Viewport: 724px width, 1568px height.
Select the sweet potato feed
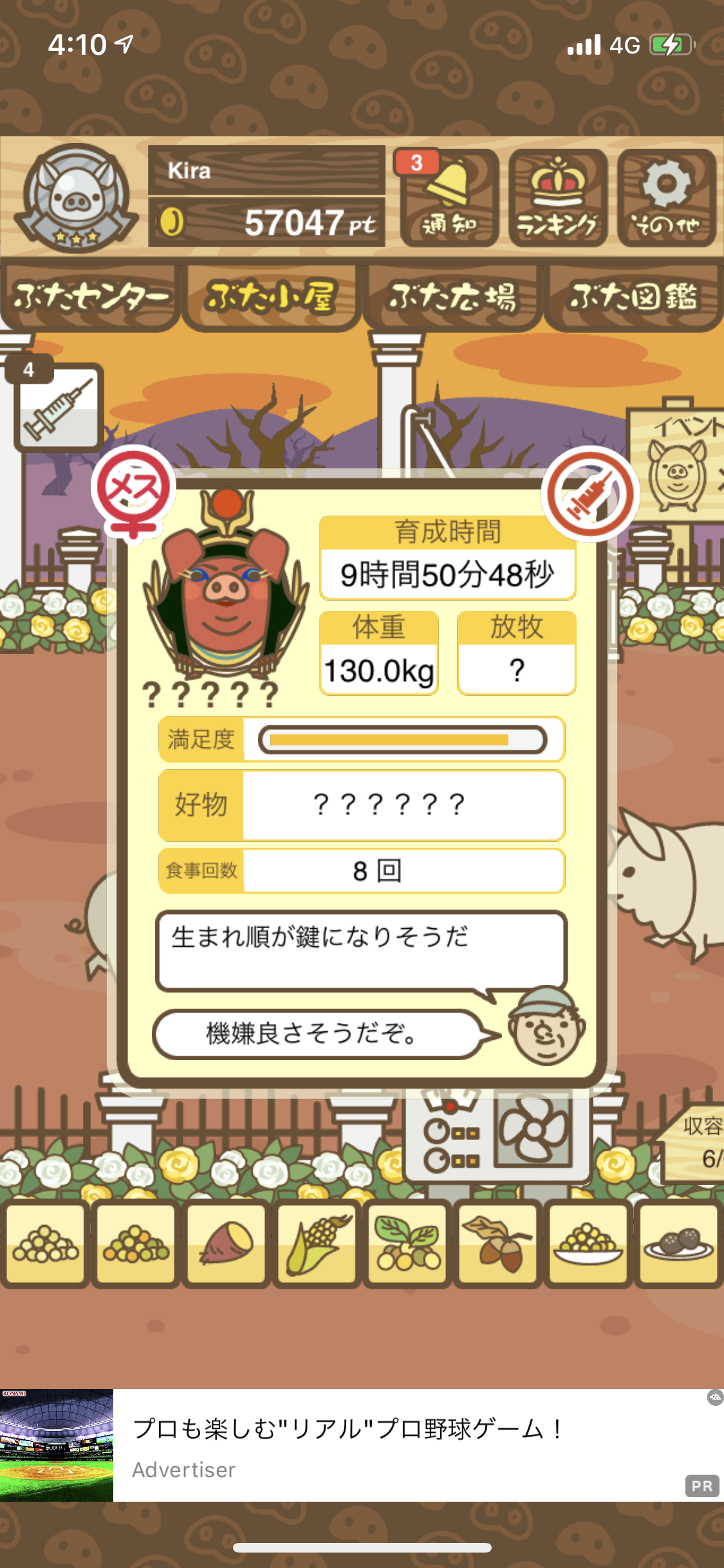(x=226, y=1243)
